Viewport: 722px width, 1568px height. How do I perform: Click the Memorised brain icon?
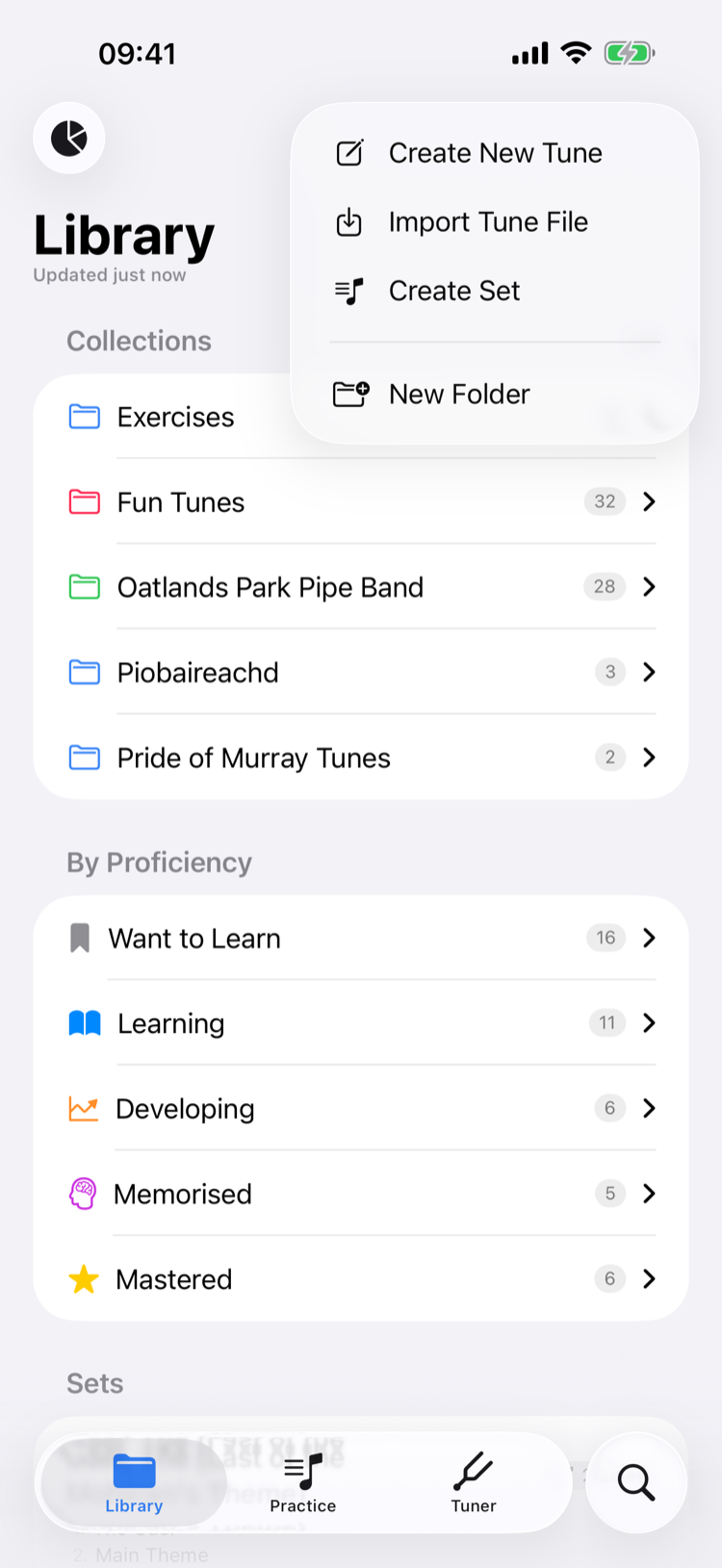click(84, 1194)
